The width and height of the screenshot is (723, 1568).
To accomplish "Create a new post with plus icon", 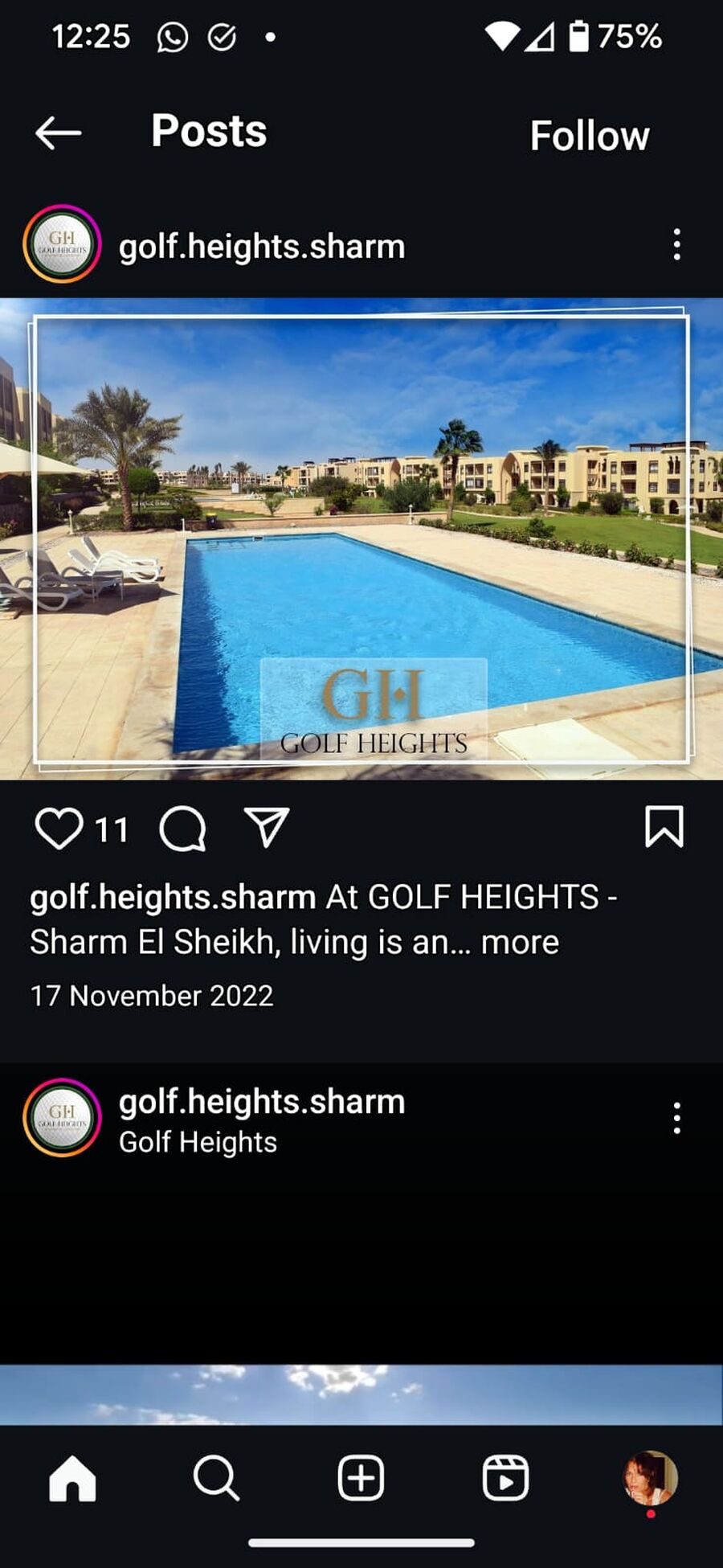I will point(361,1478).
